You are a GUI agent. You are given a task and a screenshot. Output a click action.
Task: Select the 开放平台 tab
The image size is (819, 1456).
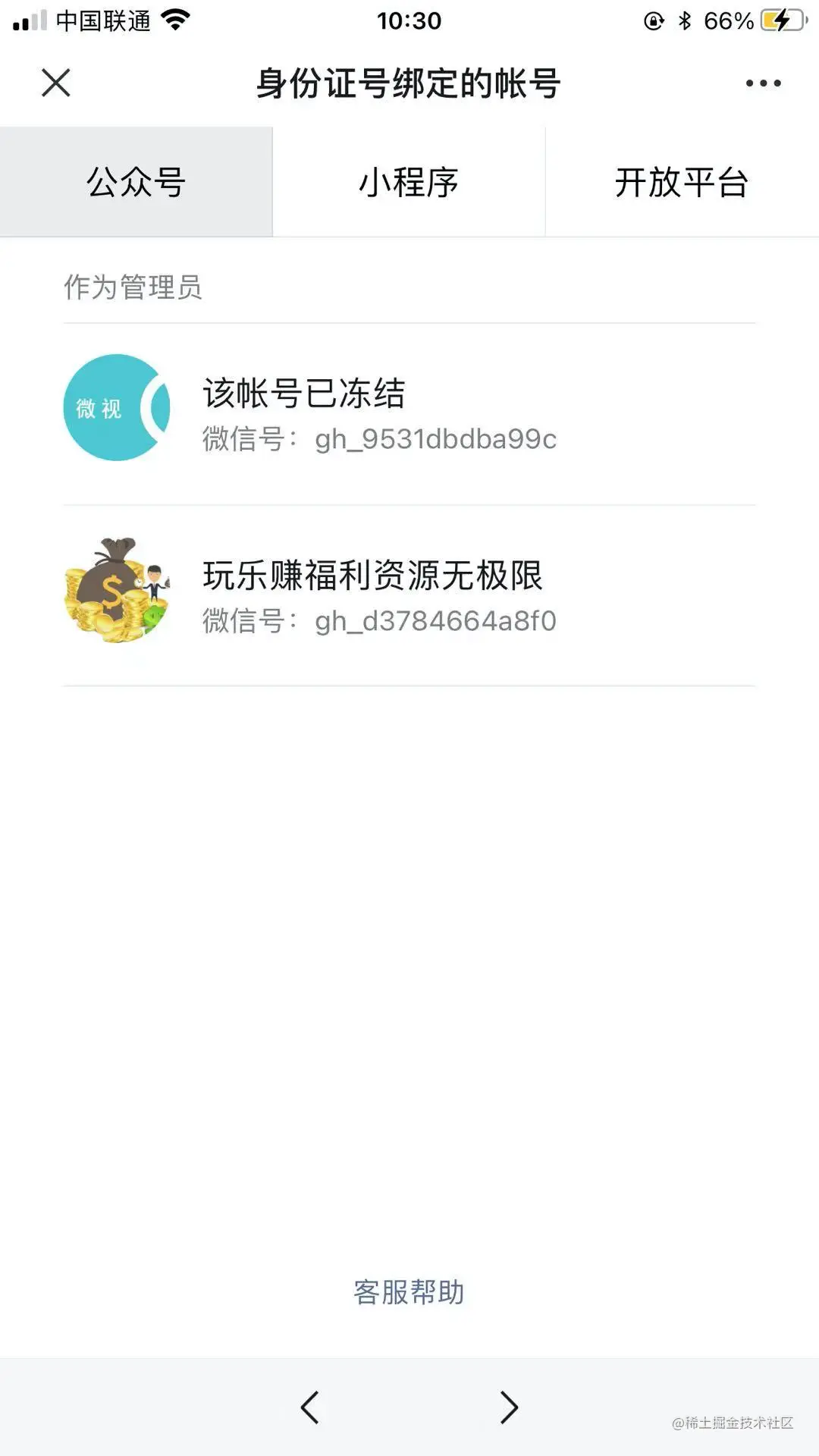[681, 182]
